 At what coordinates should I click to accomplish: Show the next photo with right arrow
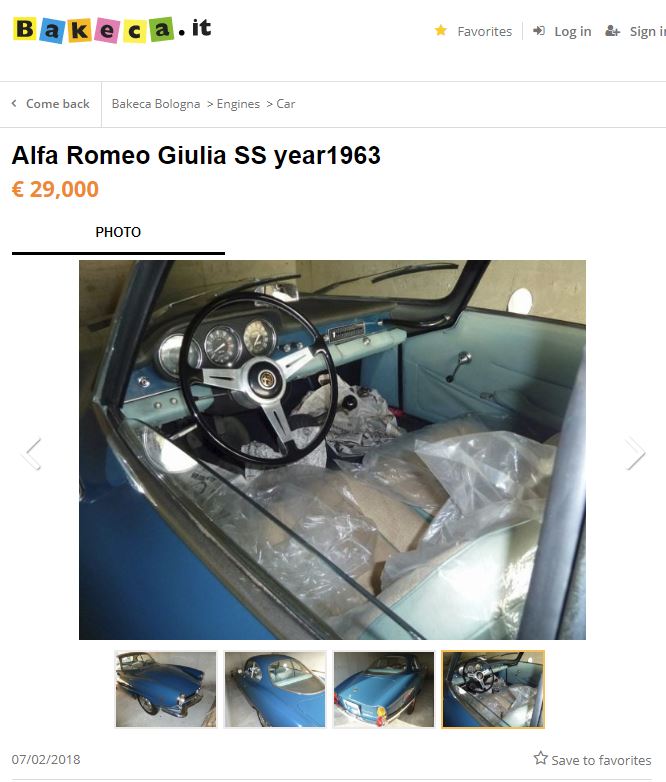click(635, 453)
